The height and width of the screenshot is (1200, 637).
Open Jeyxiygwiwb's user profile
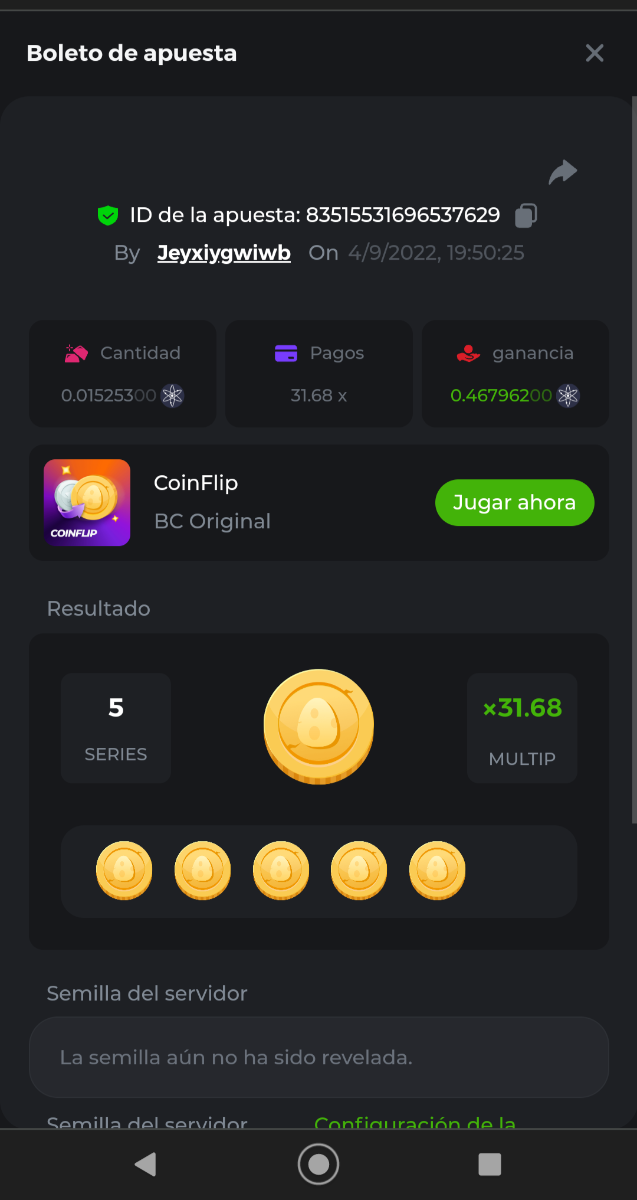click(224, 253)
